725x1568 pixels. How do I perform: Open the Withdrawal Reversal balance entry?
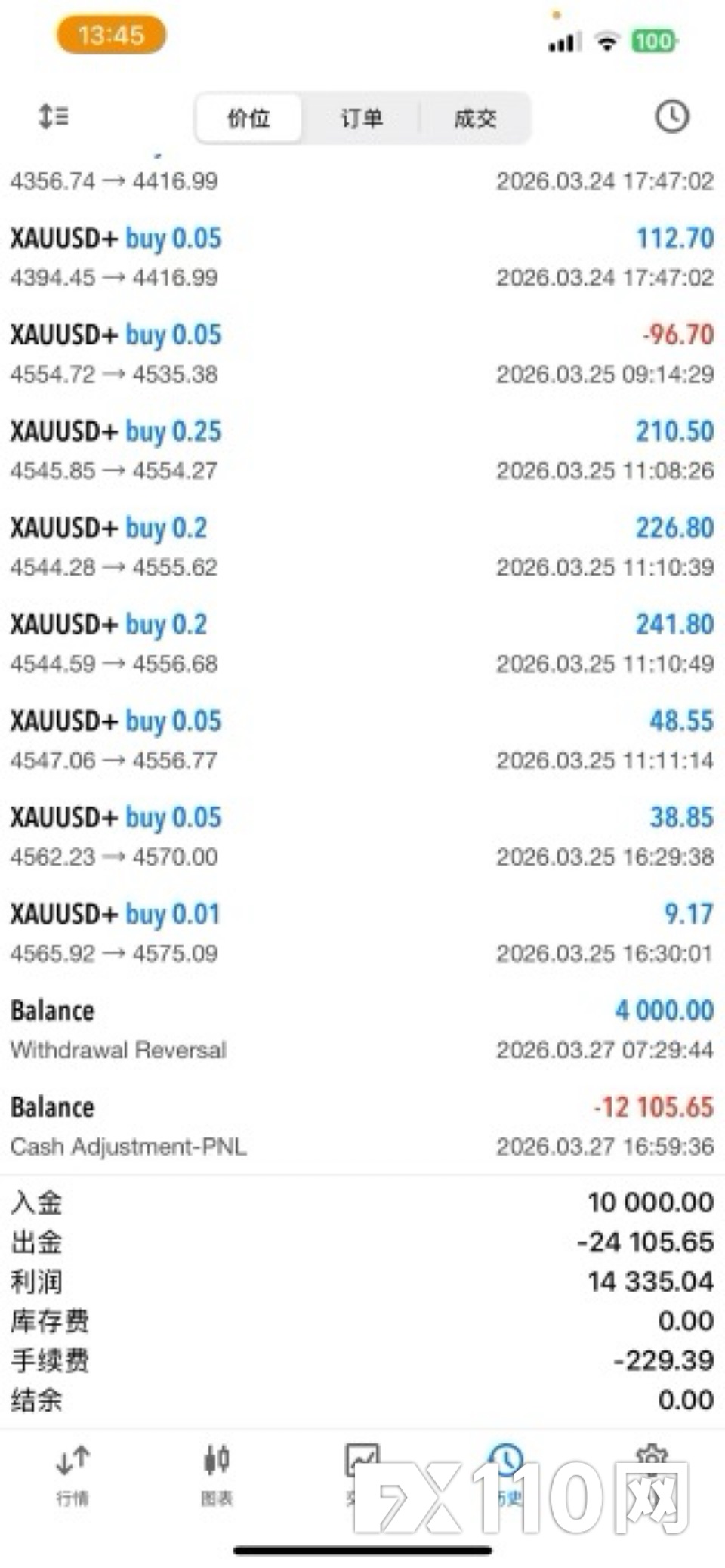(362, 1029)
